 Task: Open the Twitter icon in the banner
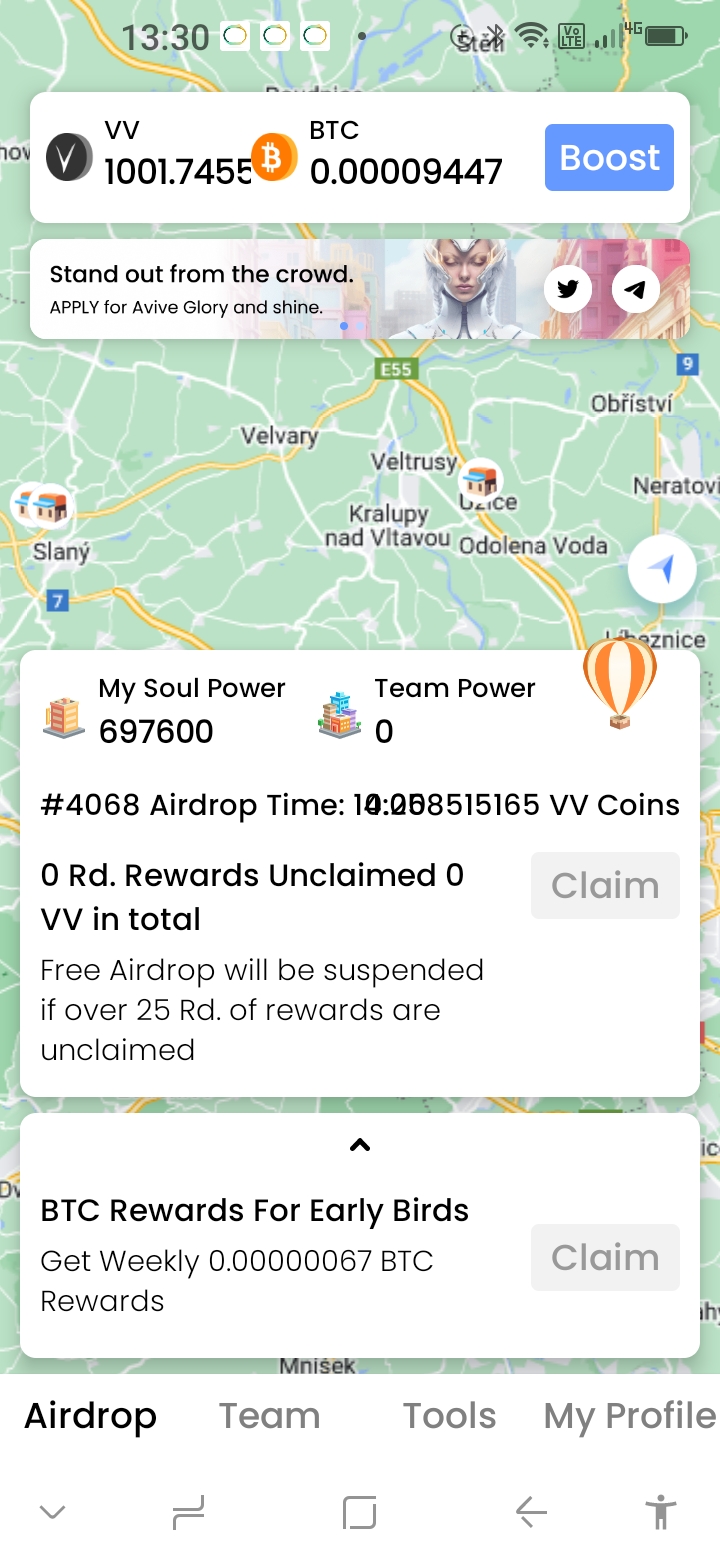pos(568,289)
